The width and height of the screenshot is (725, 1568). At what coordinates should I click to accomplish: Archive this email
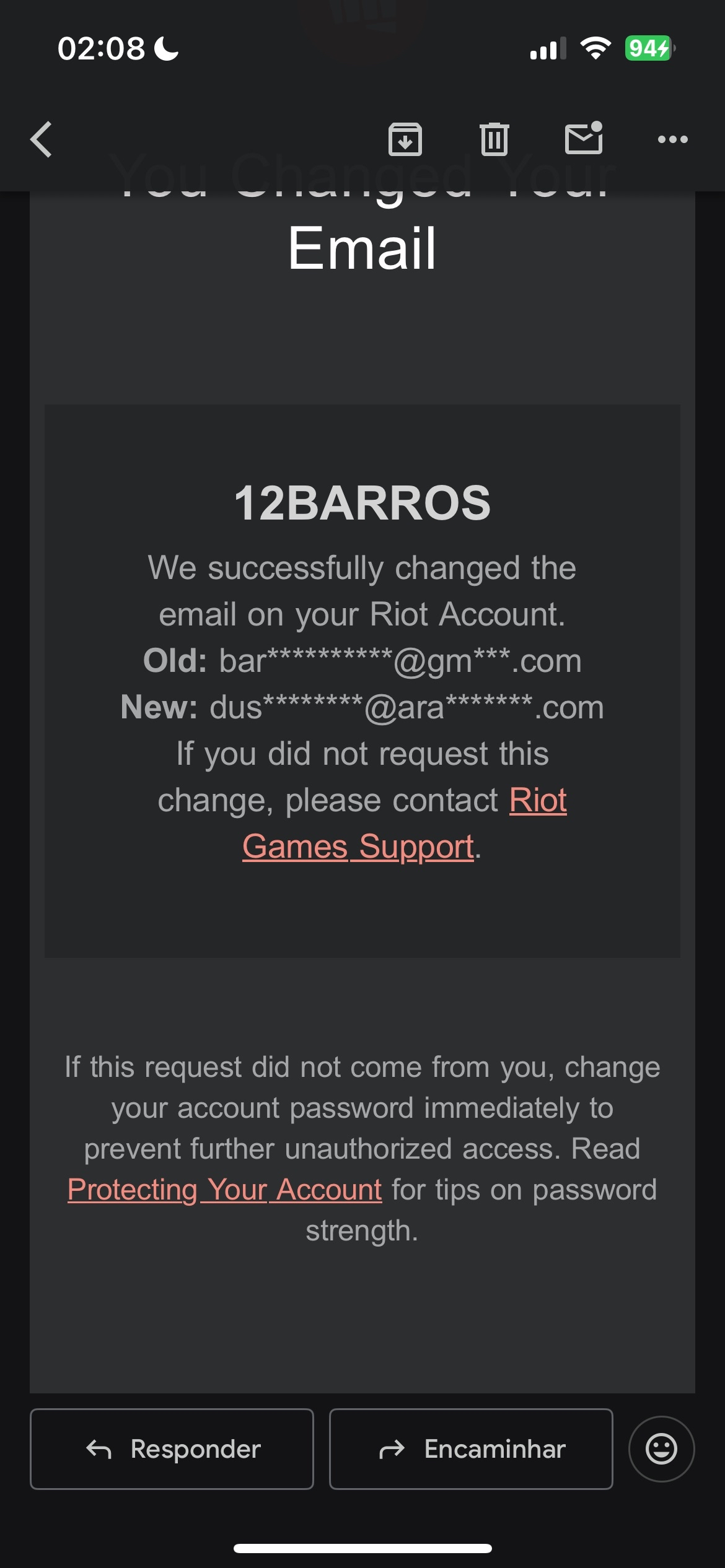pos(405,139)
